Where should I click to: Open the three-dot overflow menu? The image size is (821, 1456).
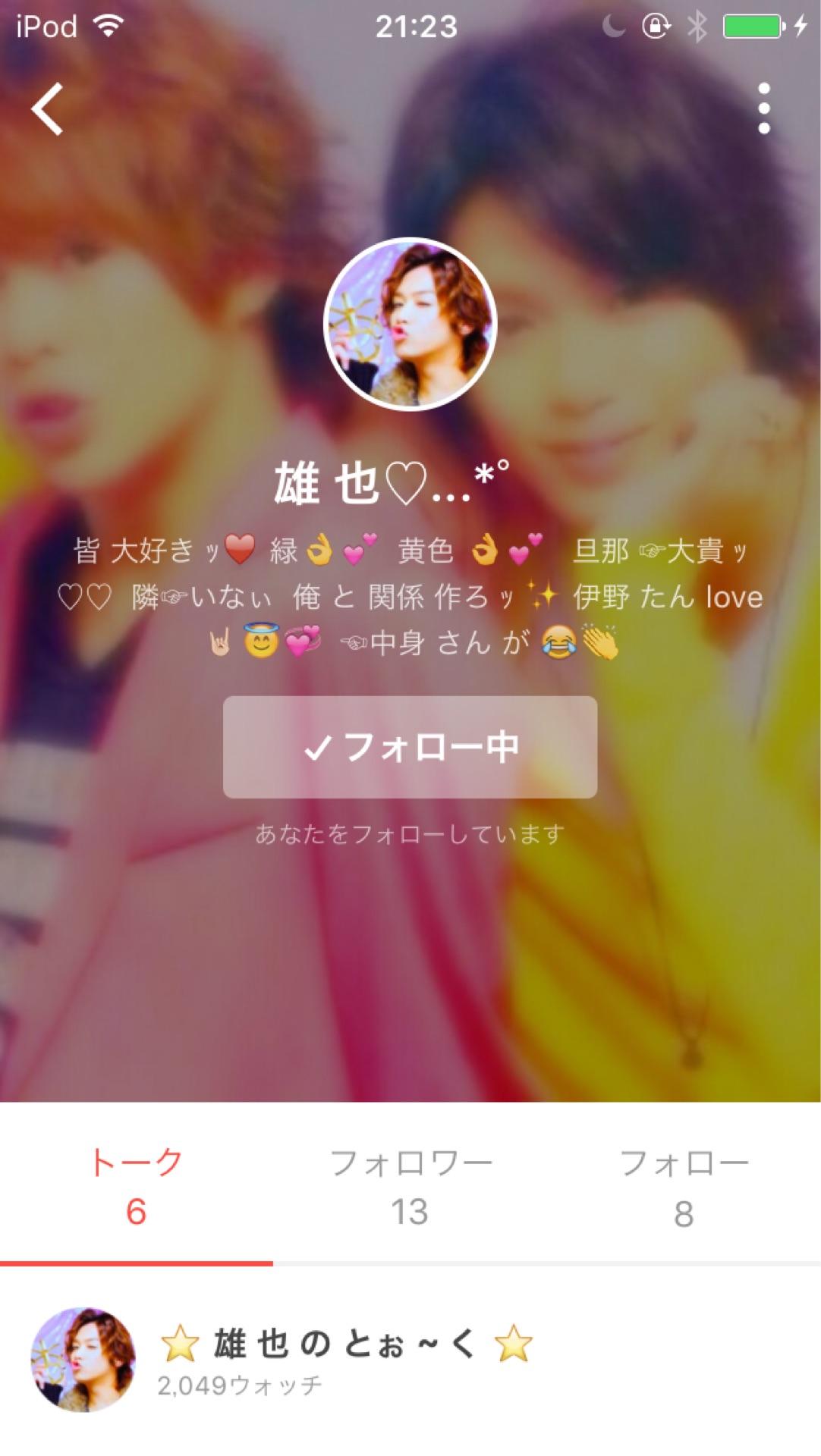765,108
